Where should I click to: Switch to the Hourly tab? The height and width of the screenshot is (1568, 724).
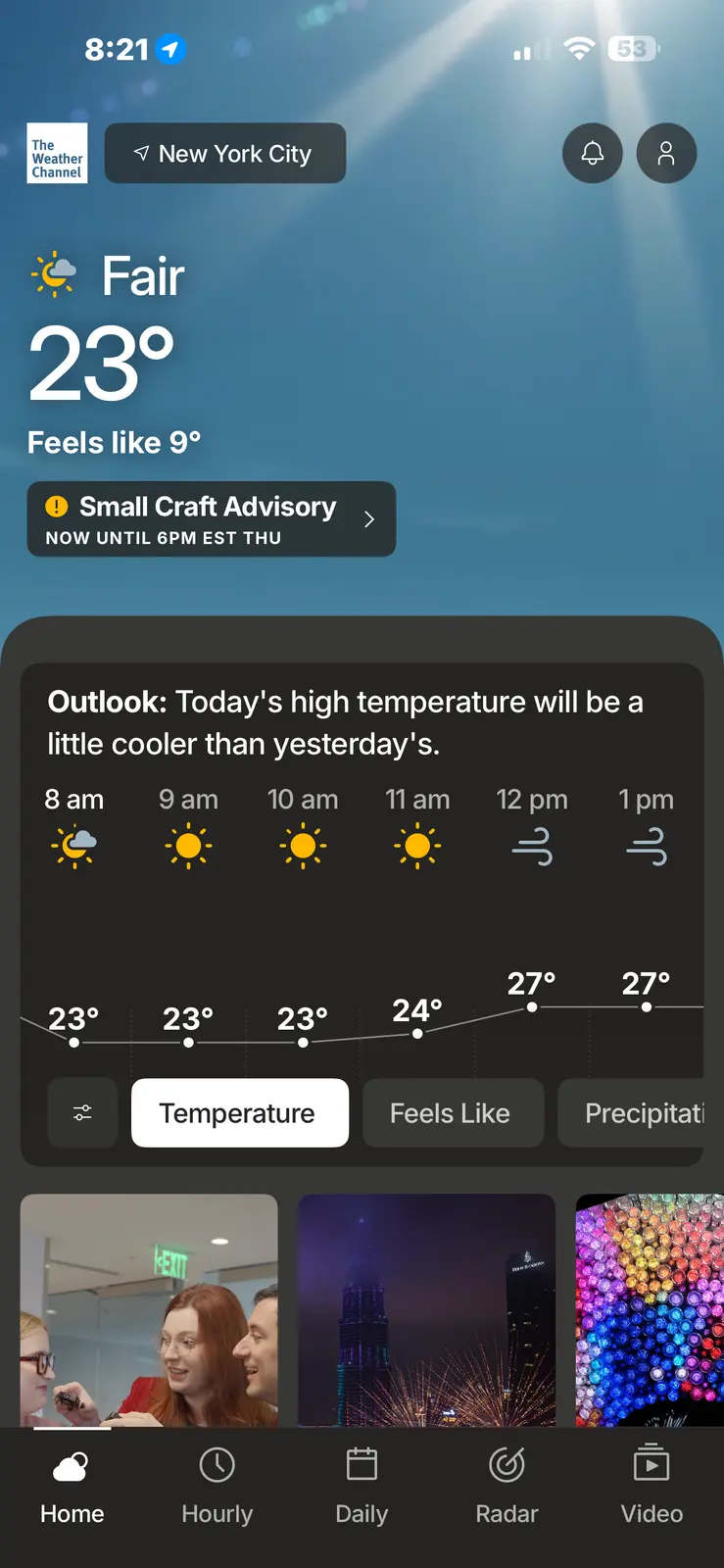[x=217, y=1487]
